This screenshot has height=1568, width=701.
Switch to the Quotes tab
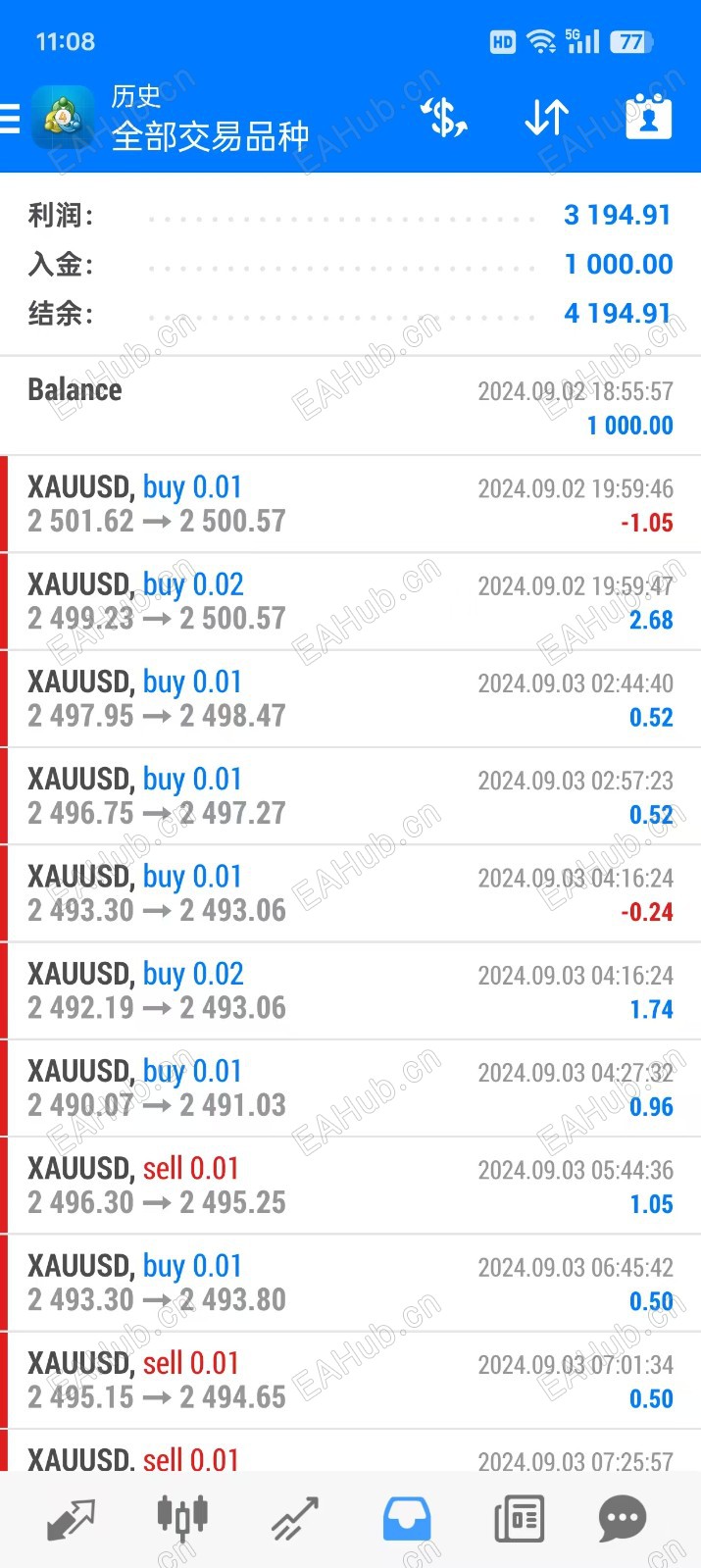click(71, 1520)
